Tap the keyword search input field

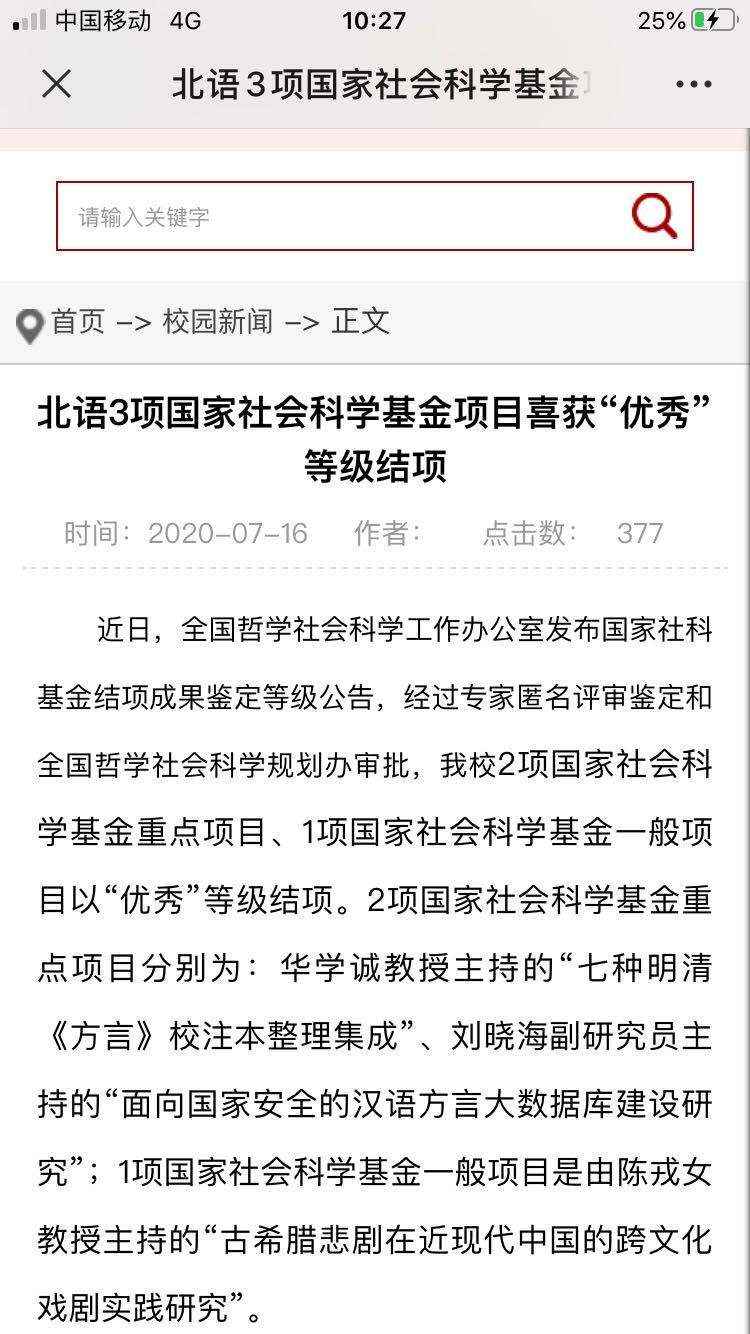tap(340, 216)
